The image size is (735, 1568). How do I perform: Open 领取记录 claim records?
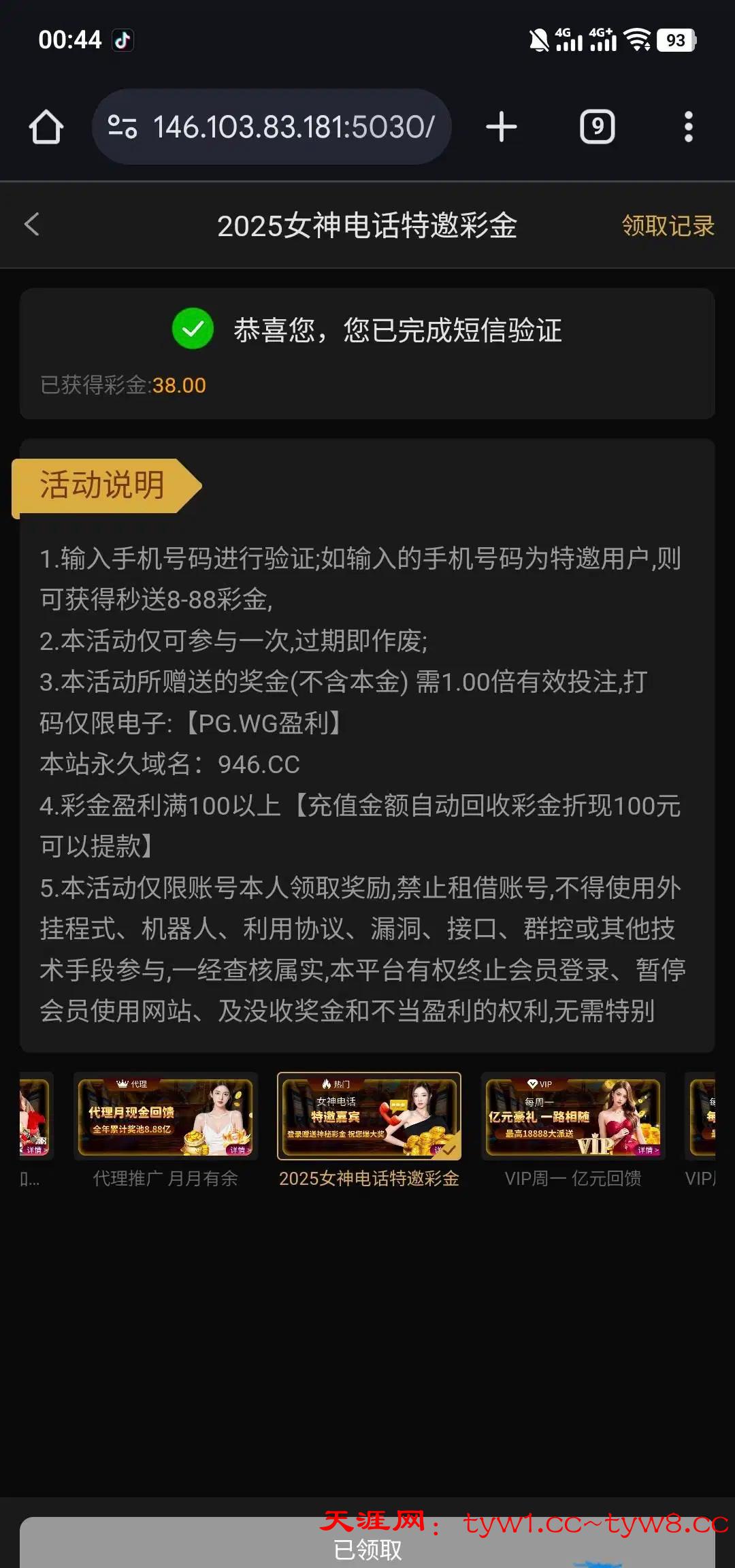668,226
